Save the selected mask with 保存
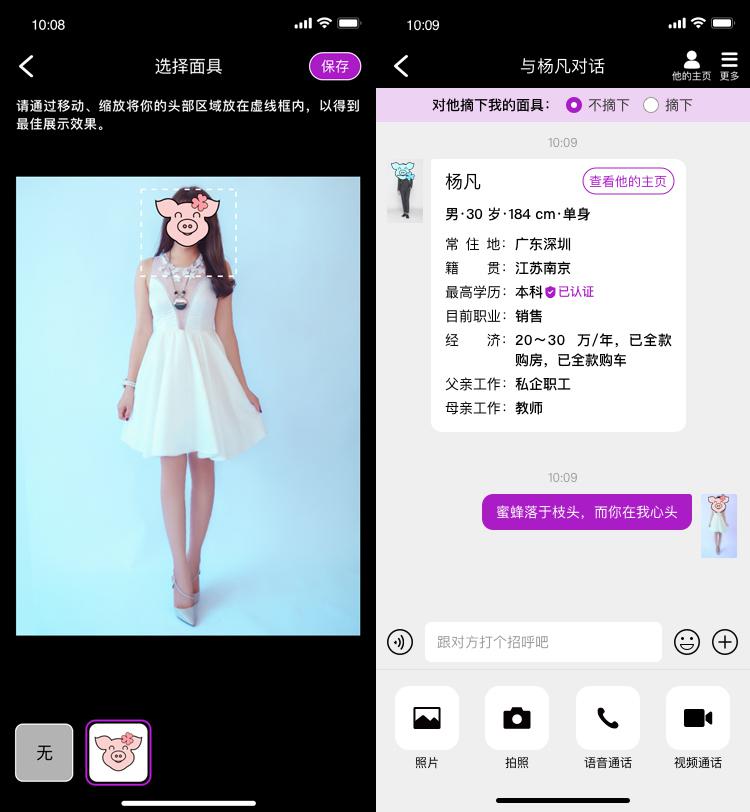This screenshot has width=750, height=812. [335, 66]
